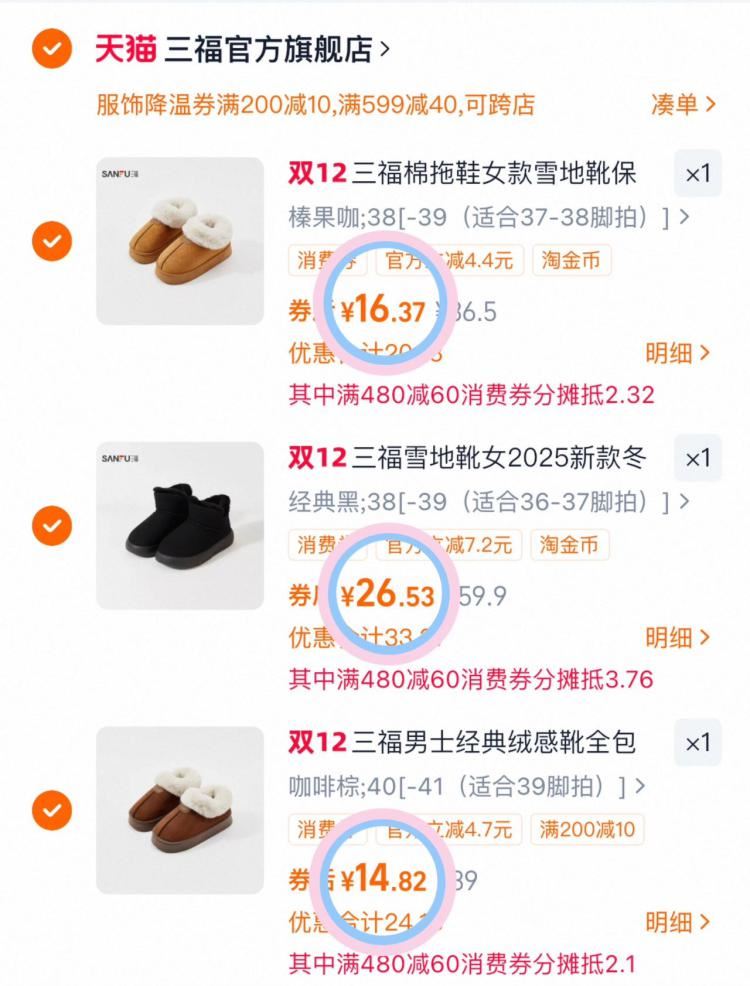Tap 凑单 to add more items
This screenshot has height=986, width=750.
click(683, 104)
